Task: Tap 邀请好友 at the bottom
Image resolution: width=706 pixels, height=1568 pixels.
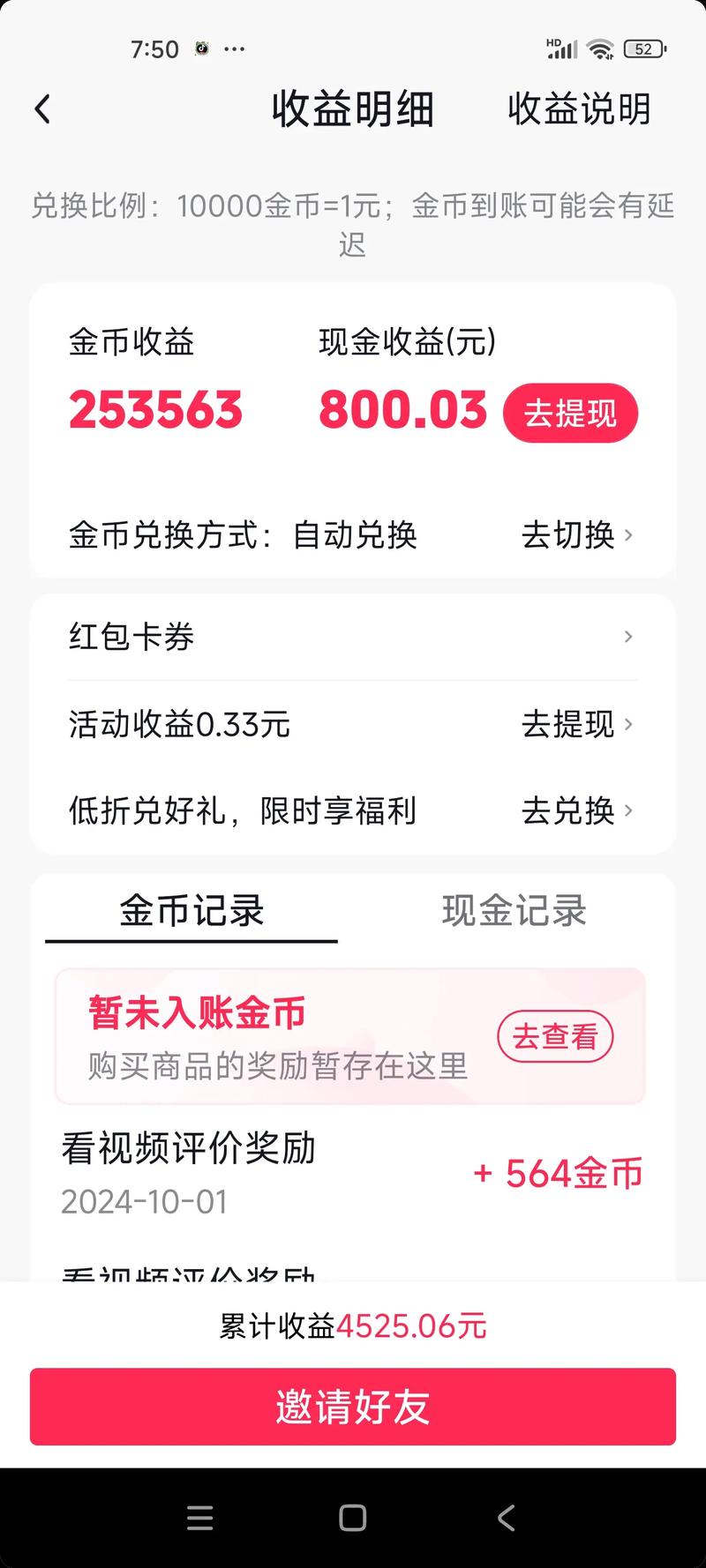Action: pyautogui.click(x=352, y=1407)
